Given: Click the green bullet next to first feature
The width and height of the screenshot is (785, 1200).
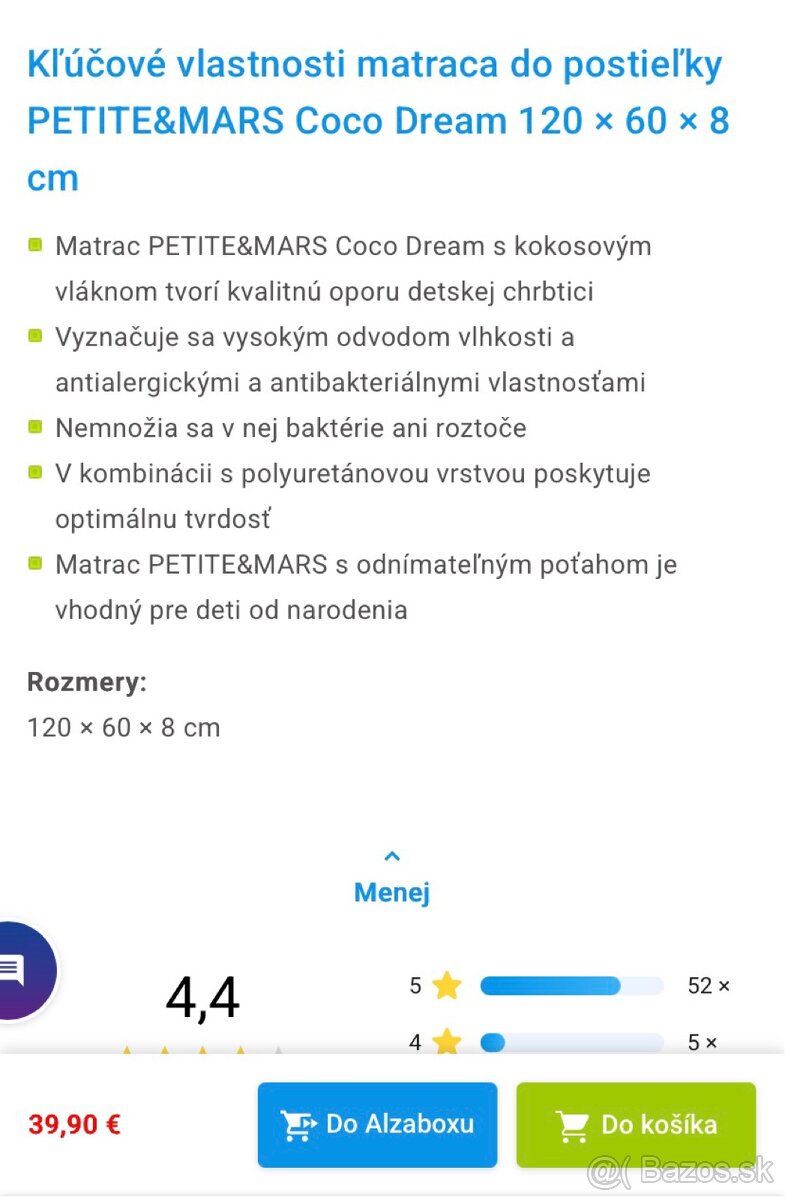Looking at the screenshot, I should tap(35, 244).
